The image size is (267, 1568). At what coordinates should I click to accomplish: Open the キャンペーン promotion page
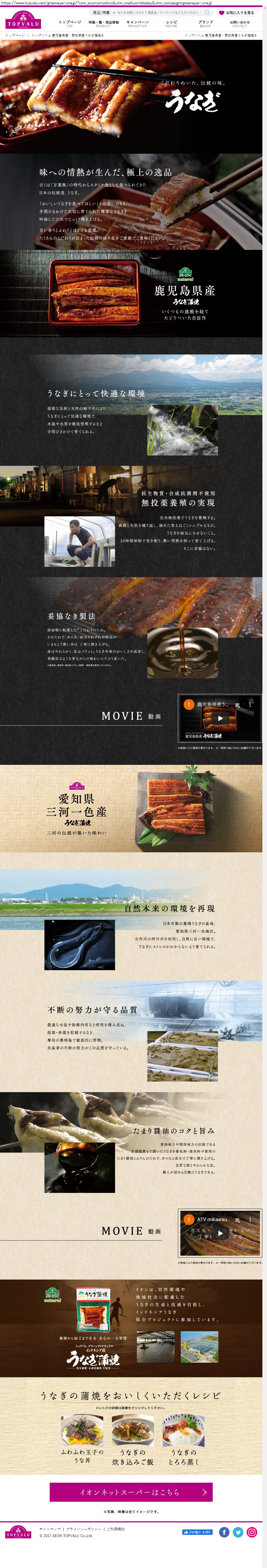(137, 23)
